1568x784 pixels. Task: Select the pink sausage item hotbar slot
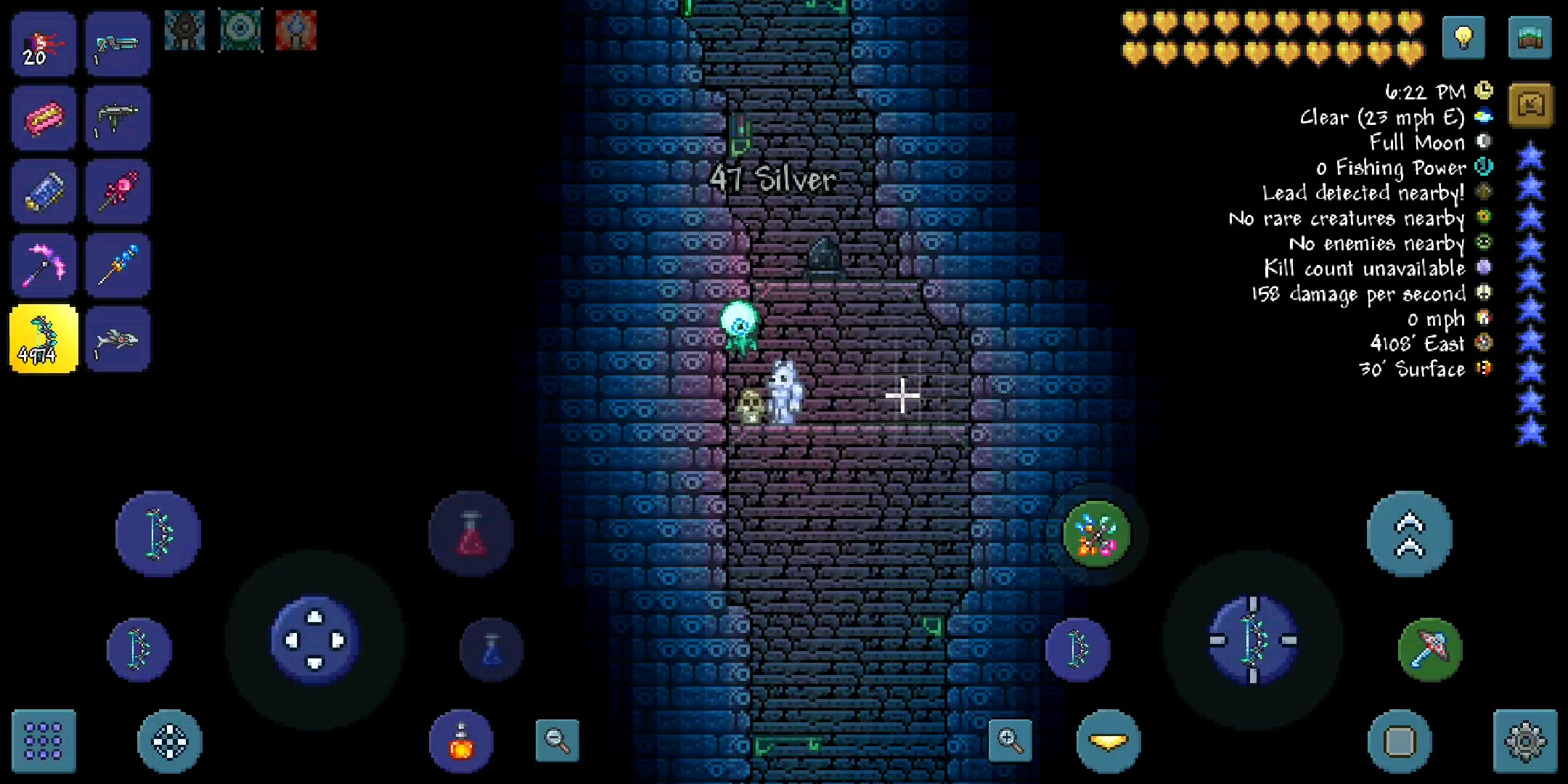pyautogui.click(x=44, y=118)
